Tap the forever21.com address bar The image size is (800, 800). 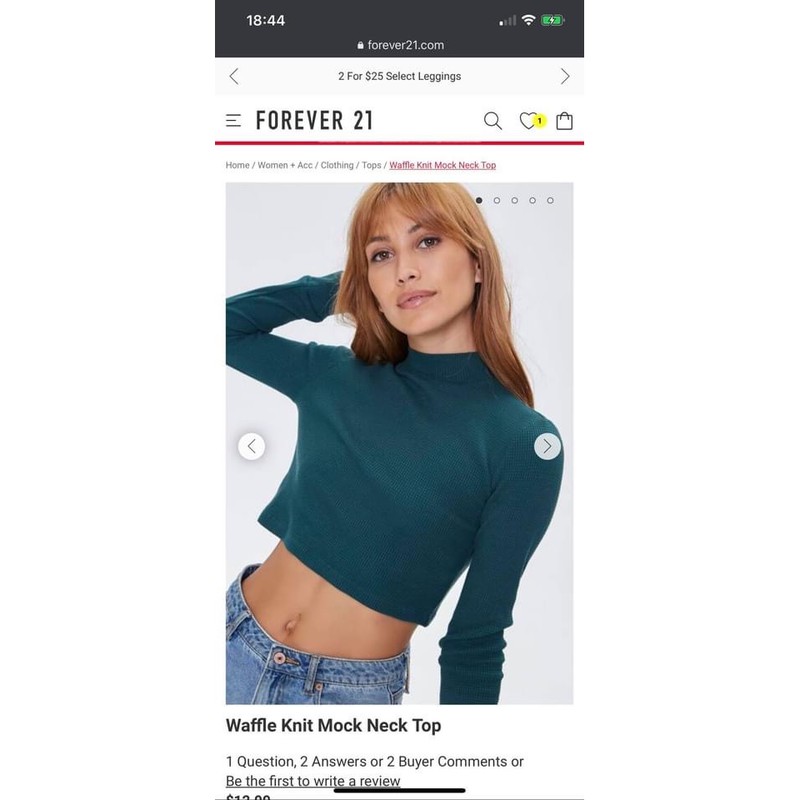tap(399, 45)
